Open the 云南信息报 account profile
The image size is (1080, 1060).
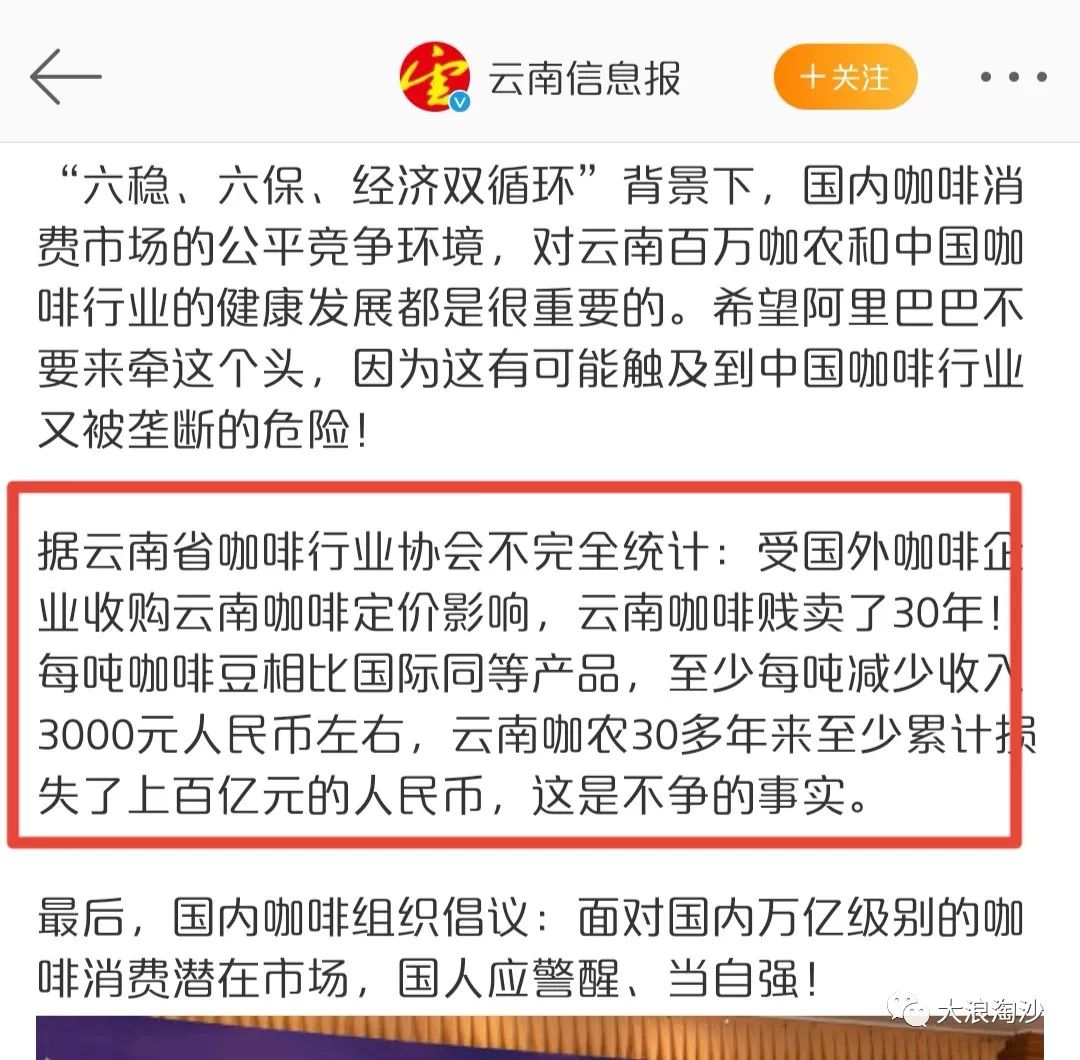(x=583, y=78)
